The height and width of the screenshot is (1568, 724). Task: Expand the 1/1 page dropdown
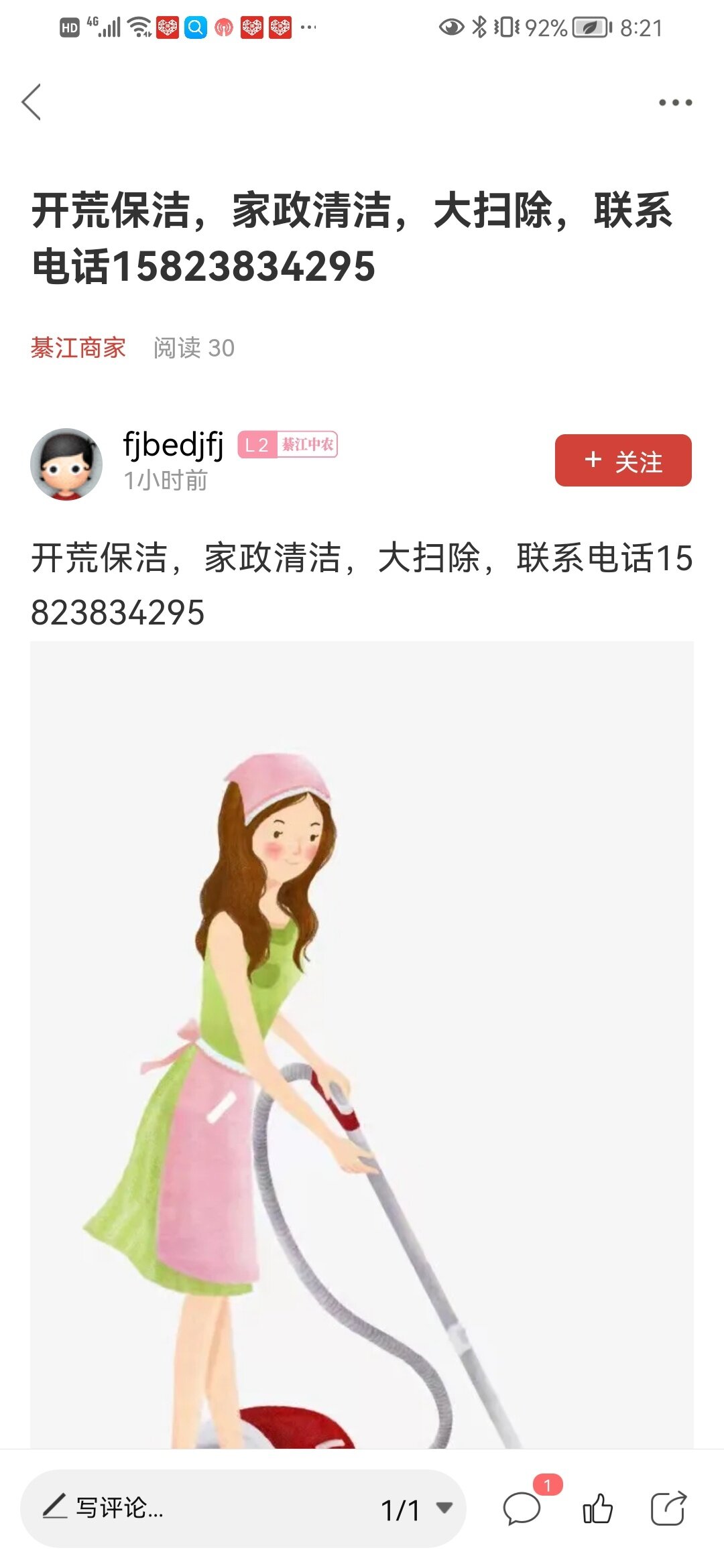pyautogui.click(x=417, y=1509)
